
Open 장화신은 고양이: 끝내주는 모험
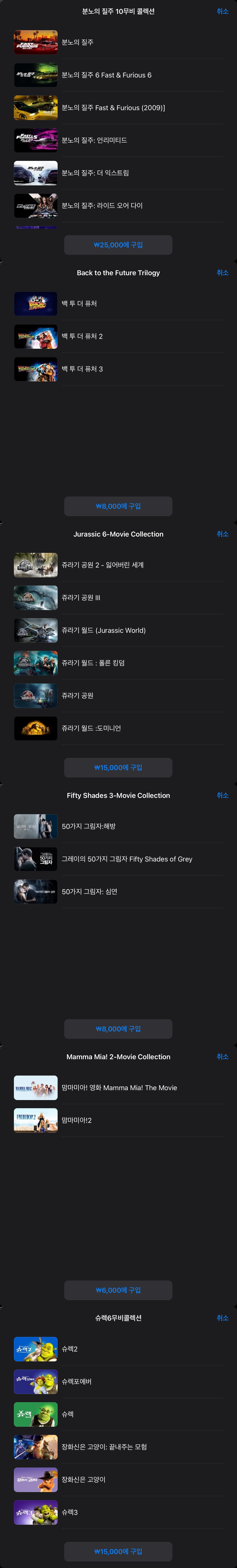click(118, 1447)
